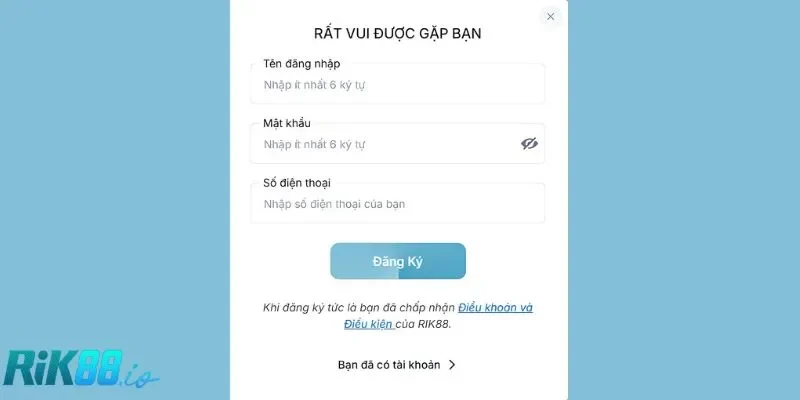This screenshot has width=800, height=400.
Task: Focus the Tên đăng nhập field
Action: [397, 85]
